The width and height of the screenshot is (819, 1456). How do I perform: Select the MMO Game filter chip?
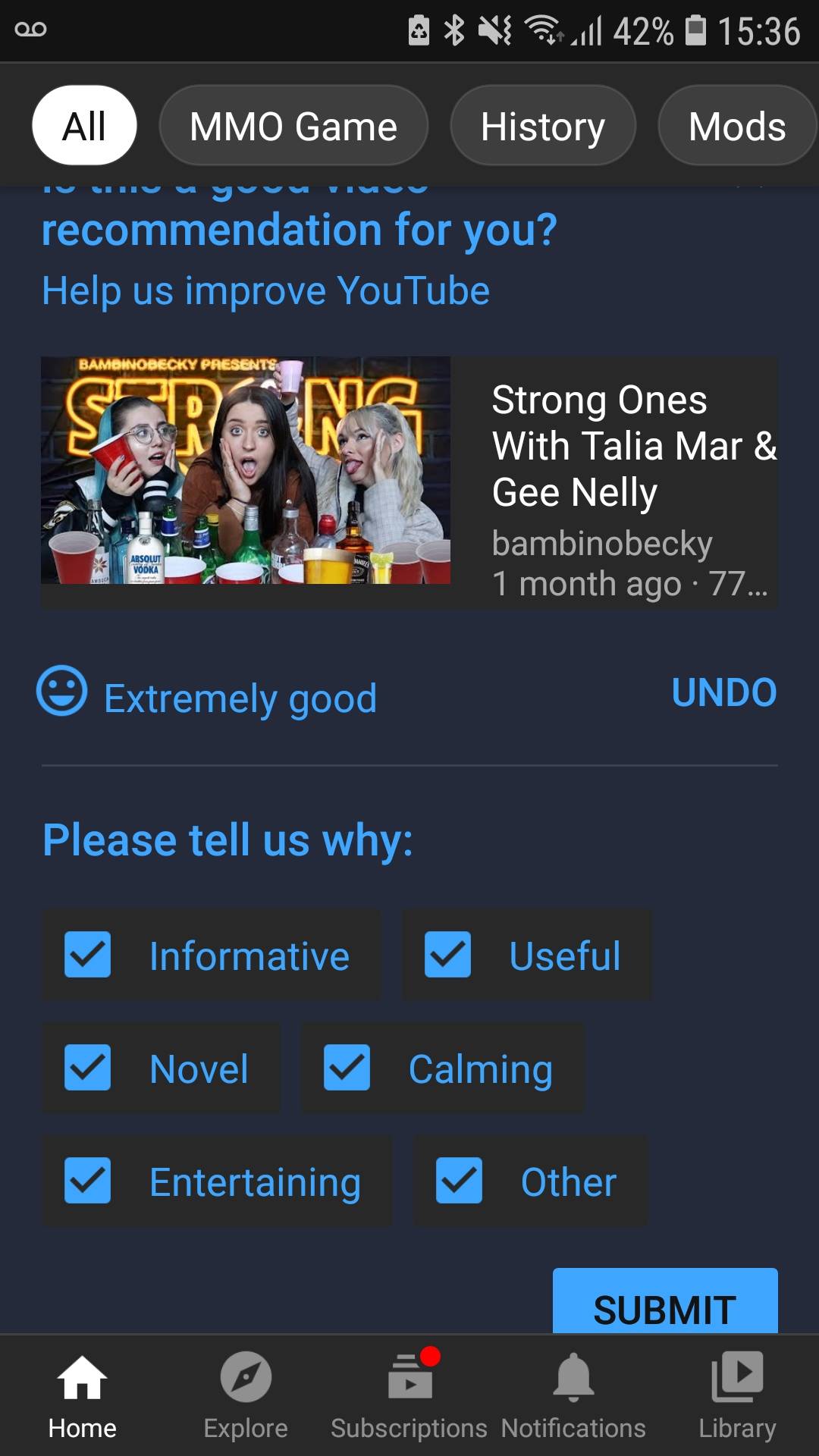click(x=293, y=125)
